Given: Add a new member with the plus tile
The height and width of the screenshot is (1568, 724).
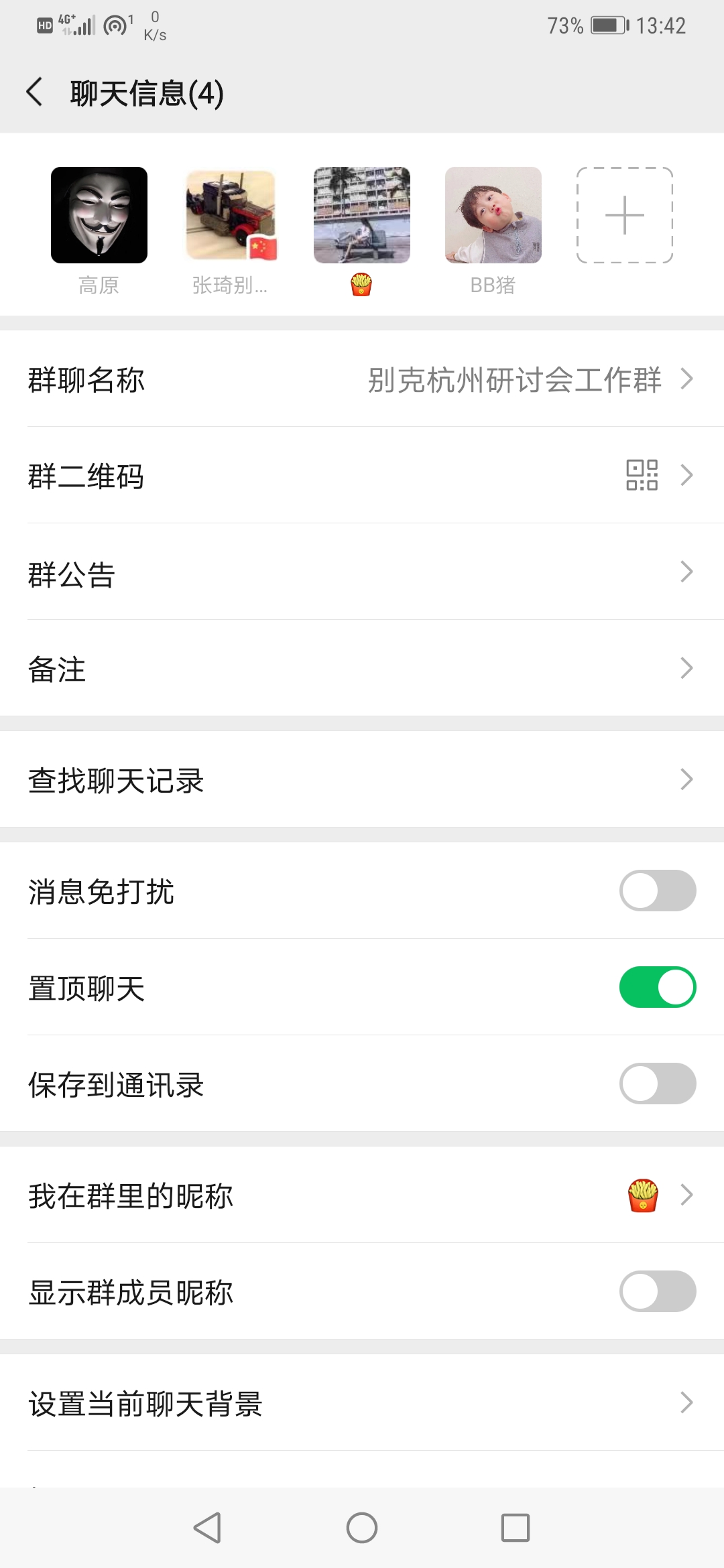Looking at the screenshot, I should pos(625,215).
